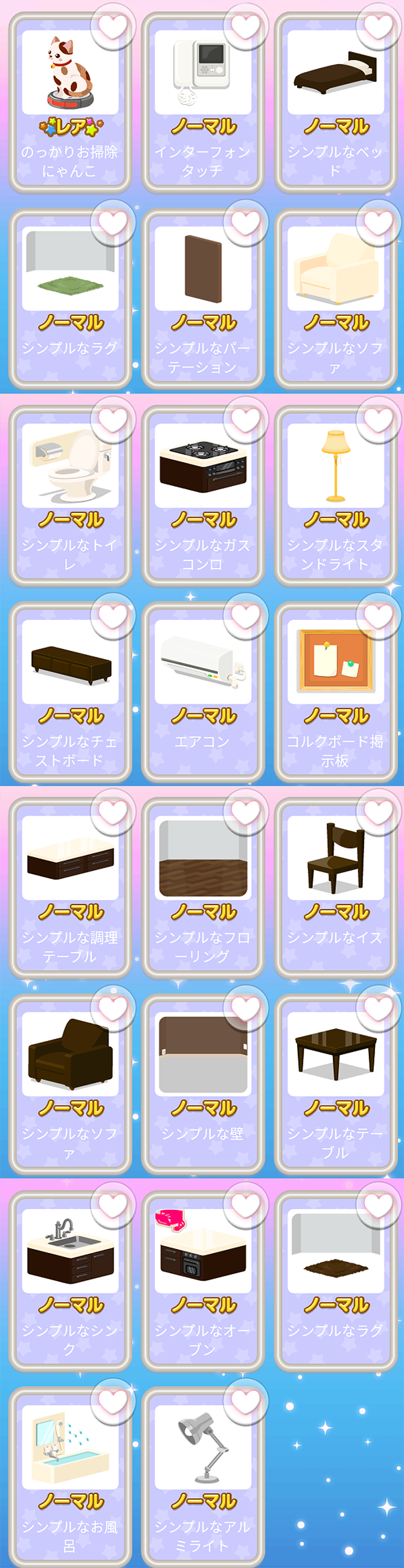Open the シンプルなチェストボード card
404x1568 pixels.
point(70,692)
